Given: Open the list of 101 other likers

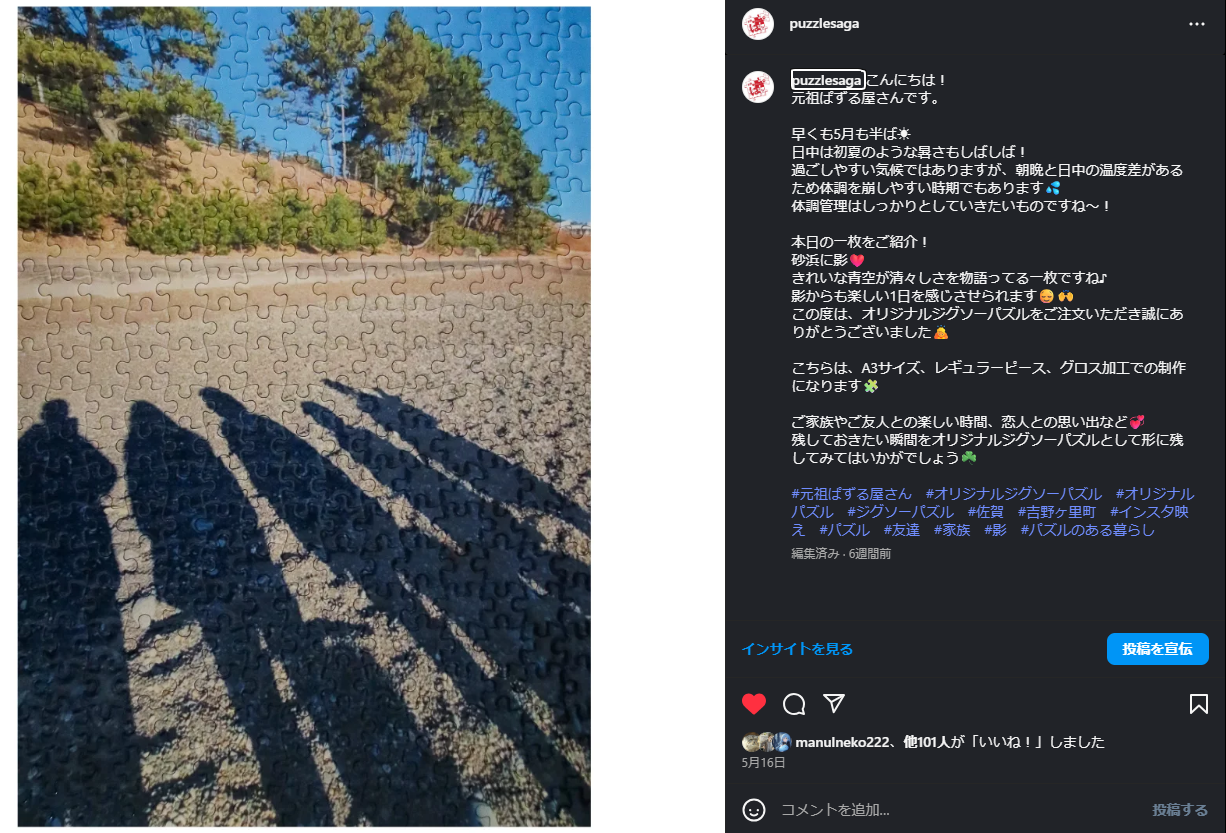Looking at the screenshot, I should (923, 742).
